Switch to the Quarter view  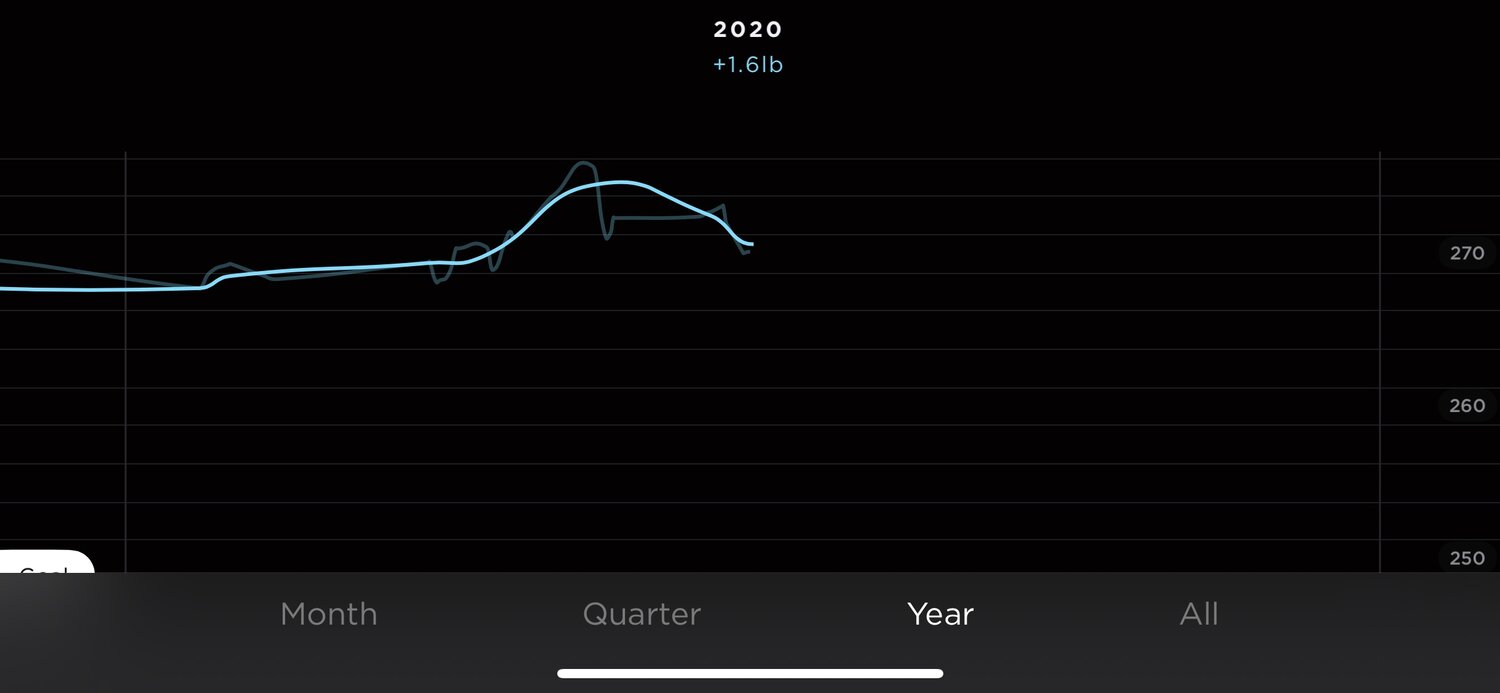(642, 613)
